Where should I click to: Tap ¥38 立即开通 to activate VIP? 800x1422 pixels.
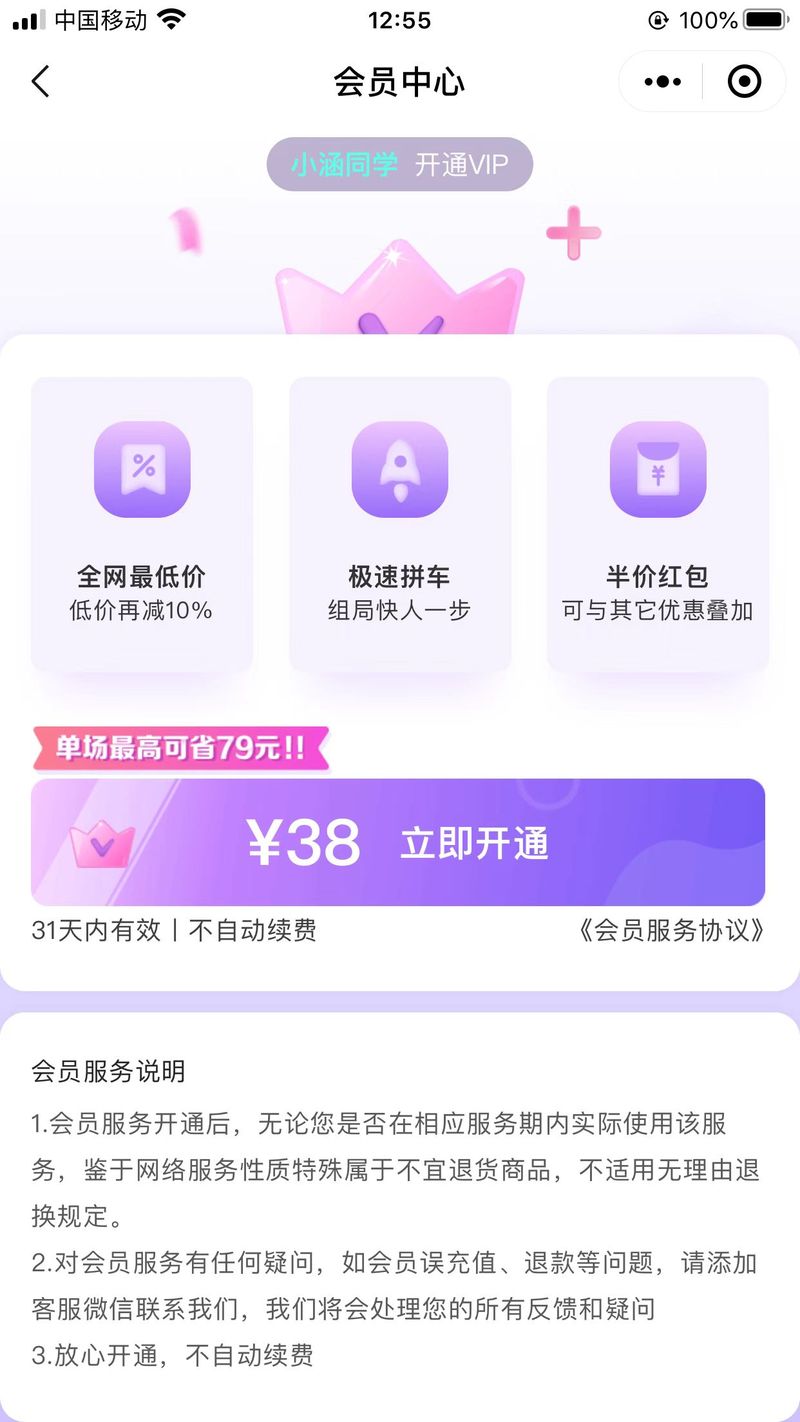pos(398,842)
